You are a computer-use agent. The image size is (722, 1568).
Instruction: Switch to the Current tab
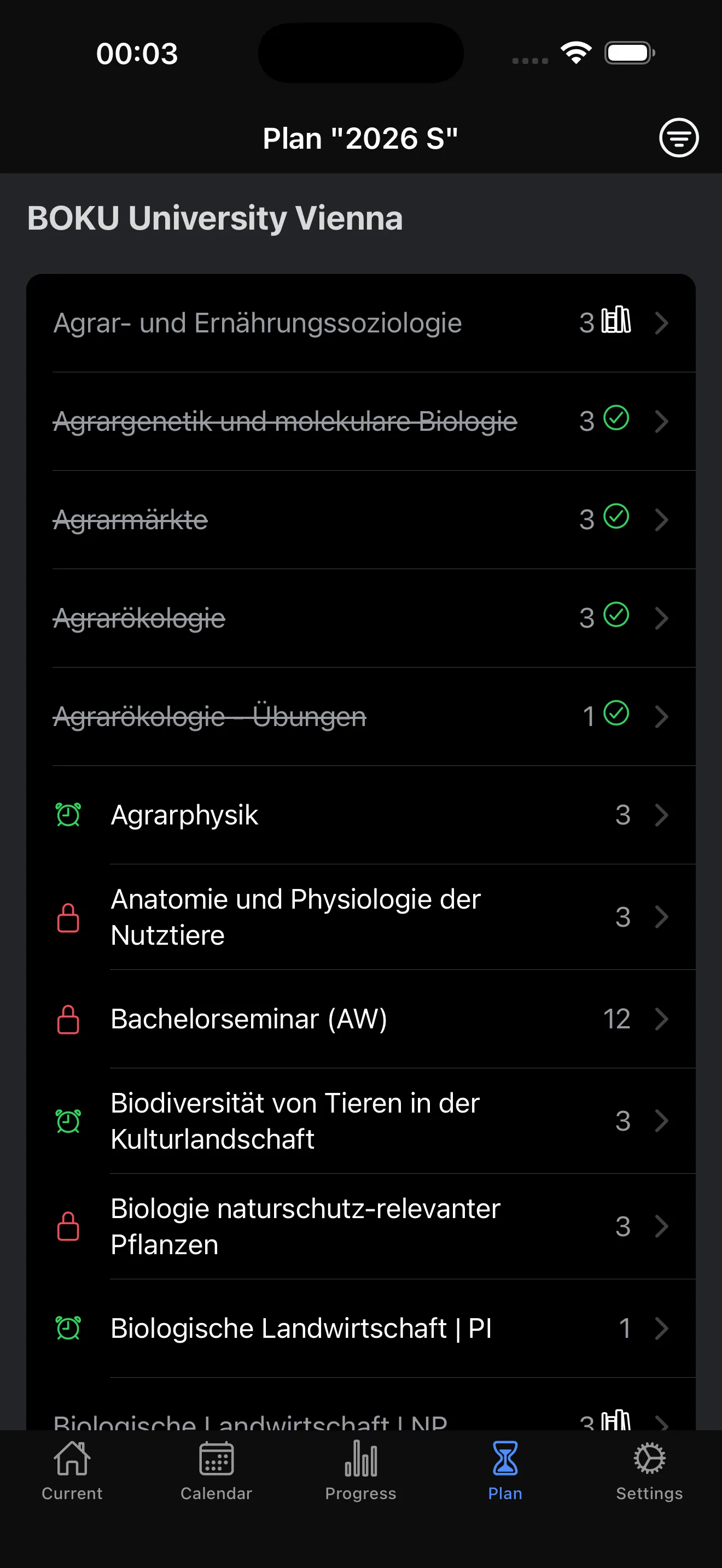point(72,1471)
